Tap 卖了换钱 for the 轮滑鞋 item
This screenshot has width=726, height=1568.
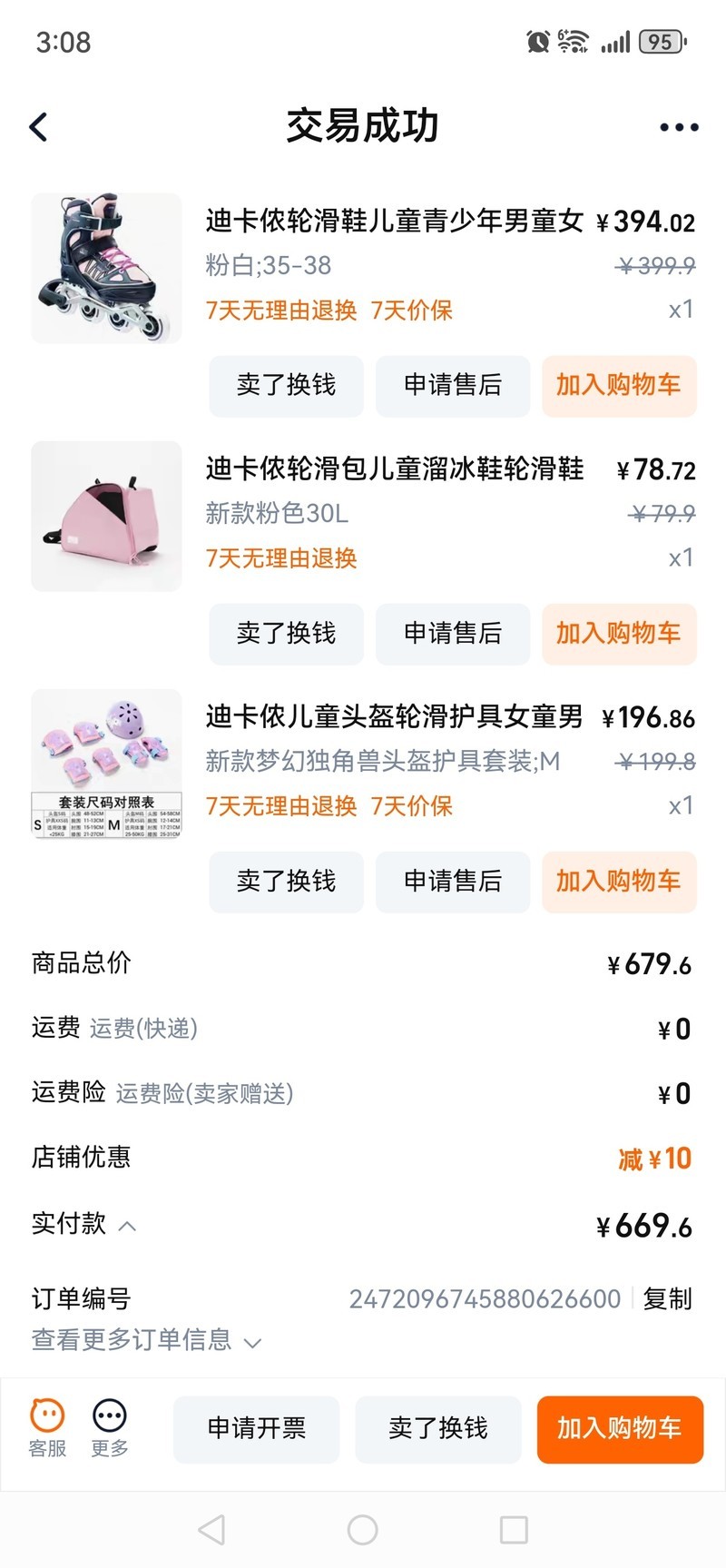[286, 386]
